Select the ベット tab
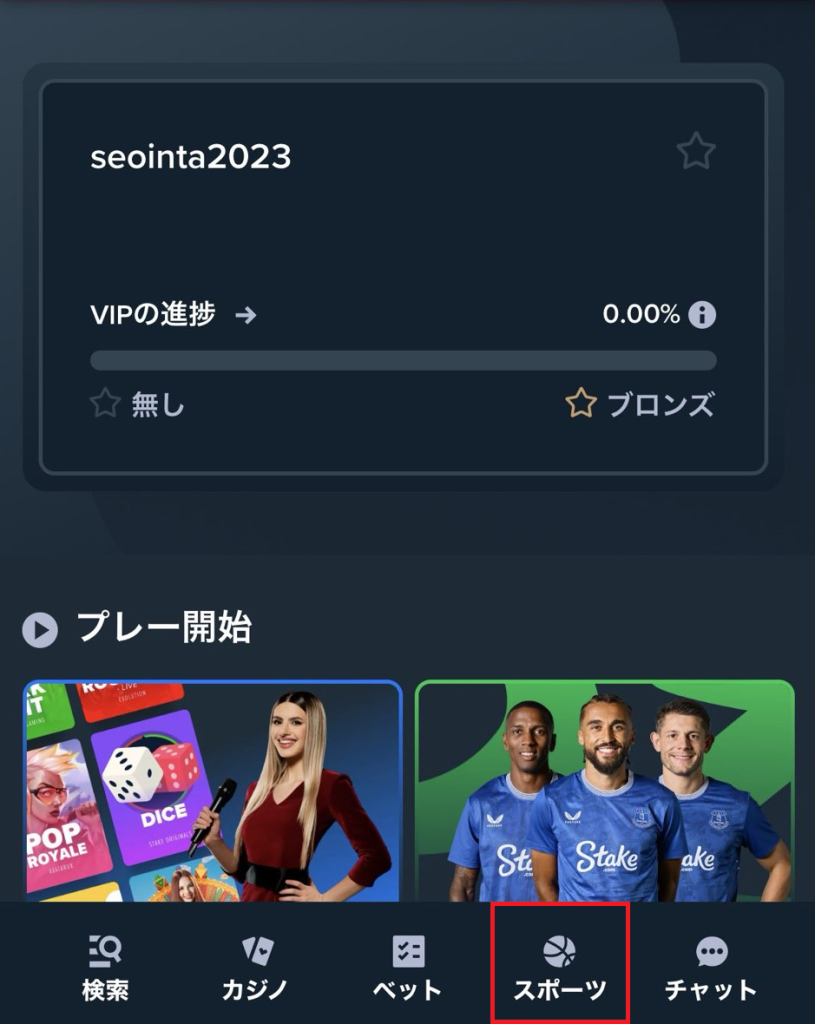The width and height of the screenshot is (815, 1024). (x=407, y=968)
